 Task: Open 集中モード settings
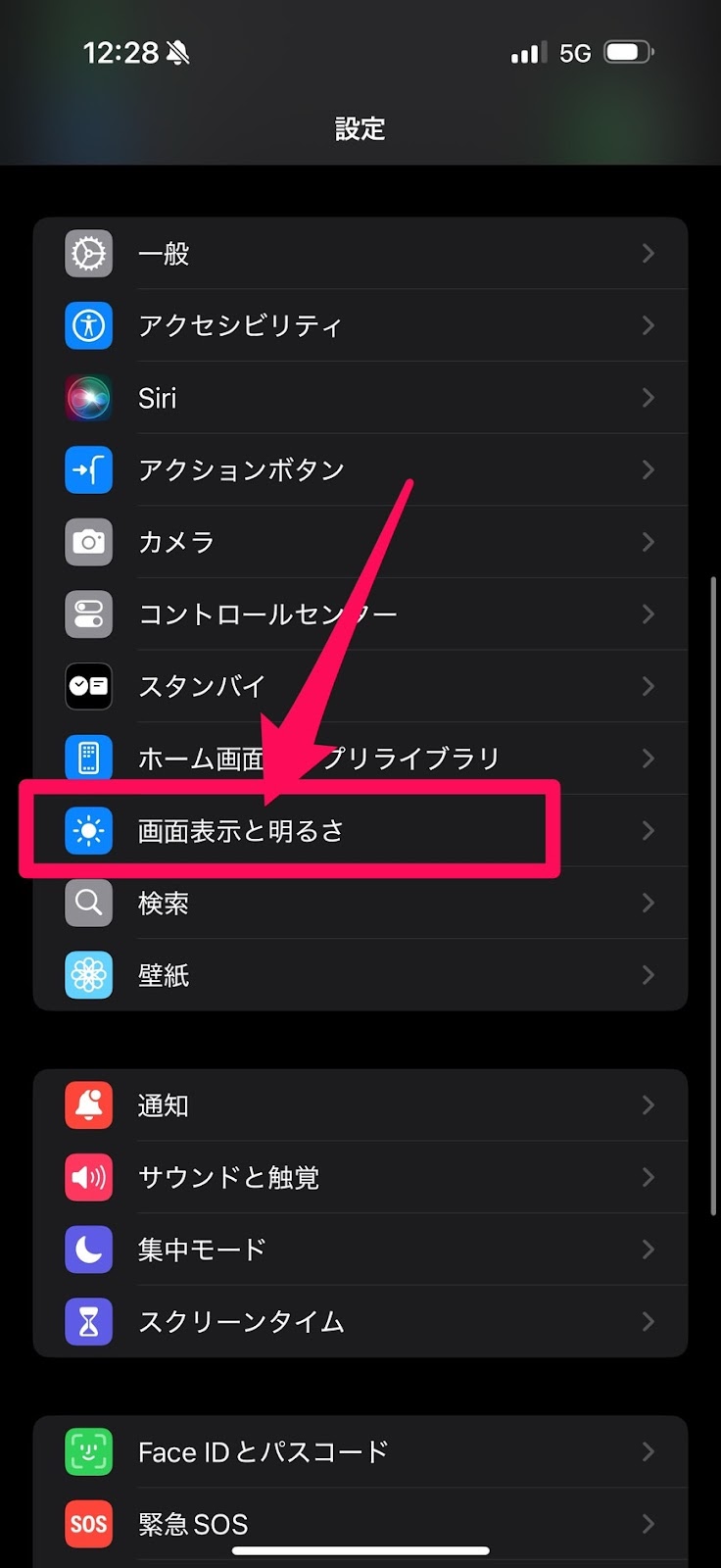[x=360, y=1249]
